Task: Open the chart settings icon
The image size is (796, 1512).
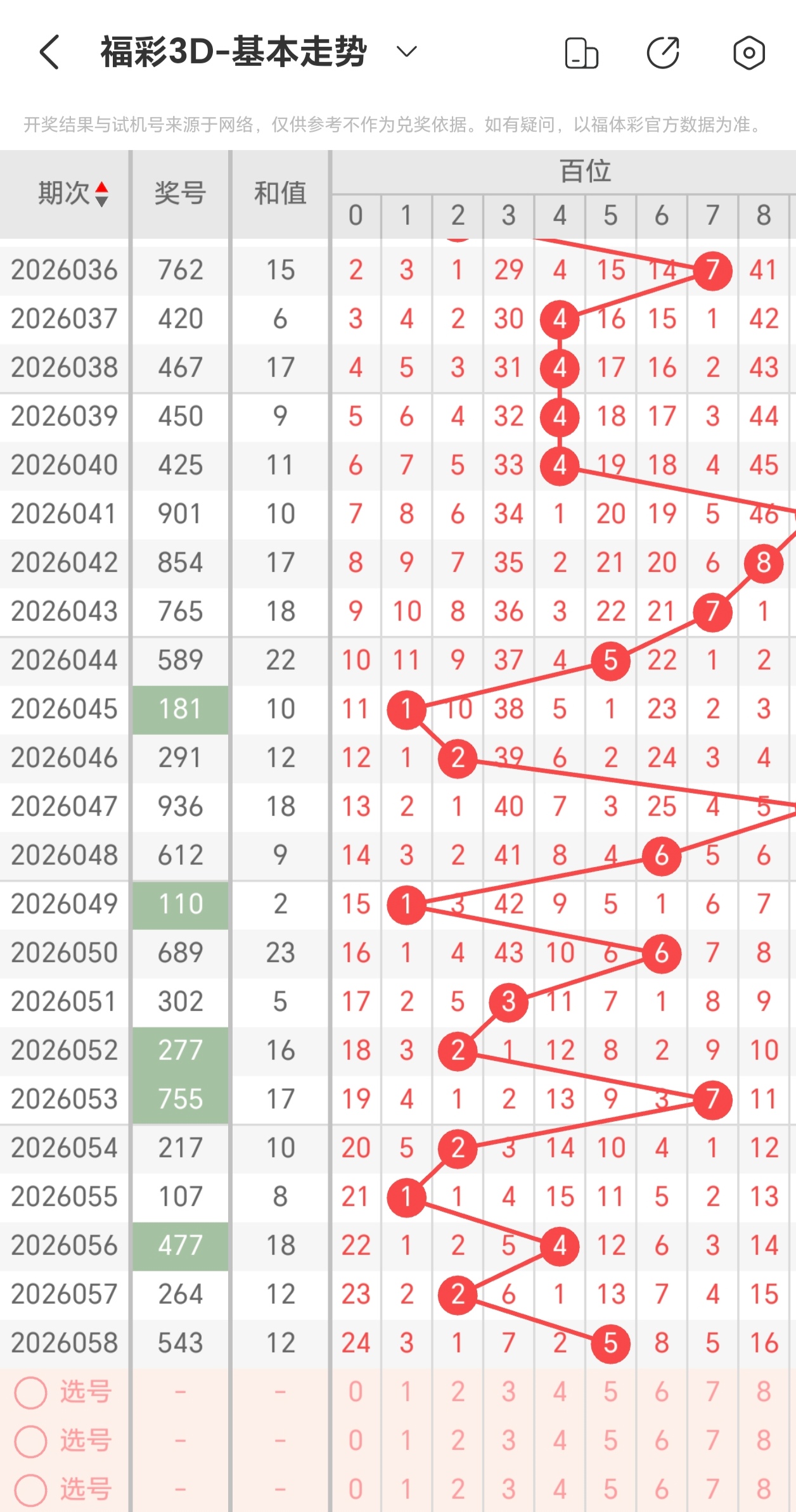Action: pos(748,53)
